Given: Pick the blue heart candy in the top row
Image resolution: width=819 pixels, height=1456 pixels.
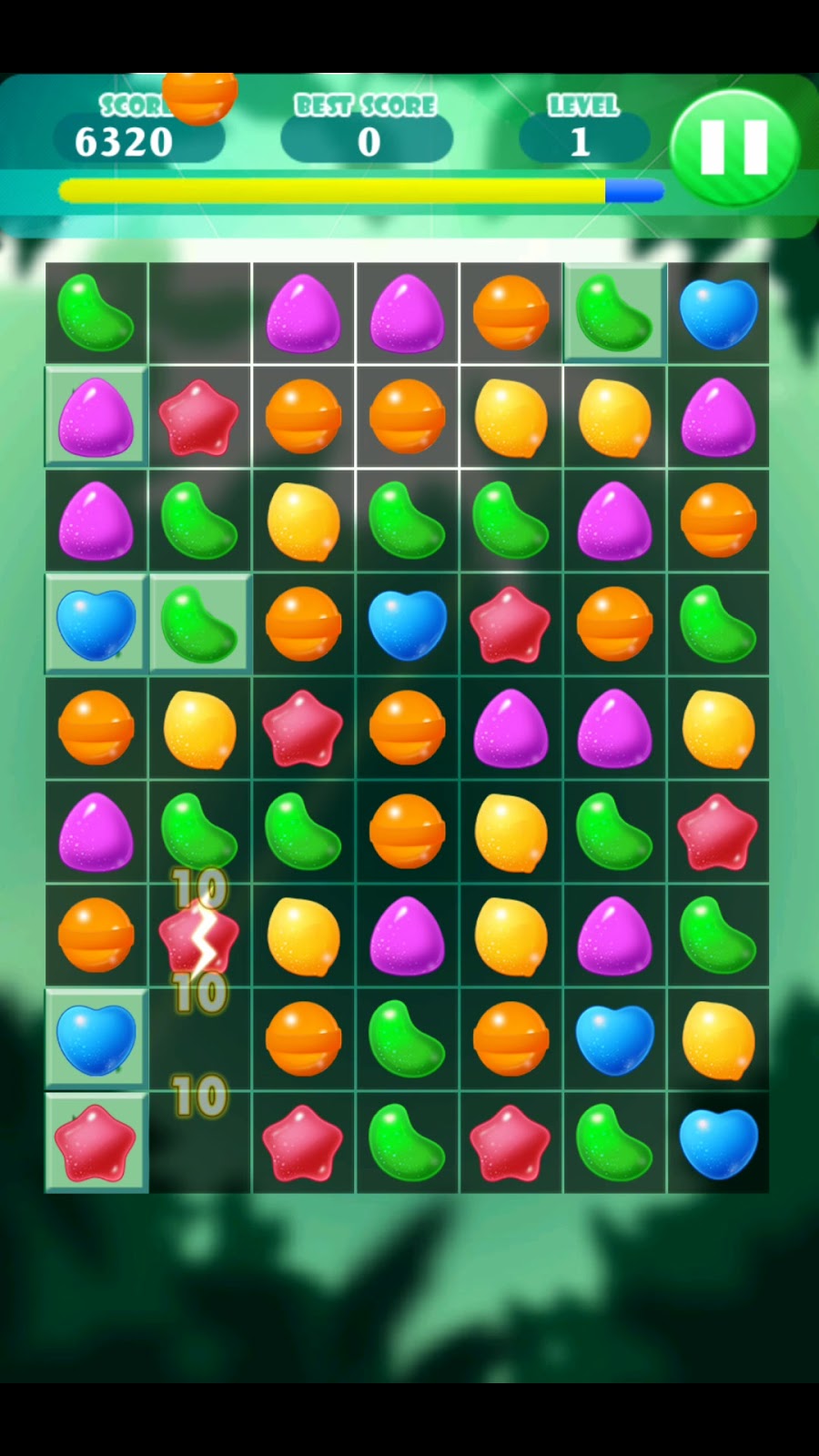Looking at the screenshot, I should (x=718, y=313).
